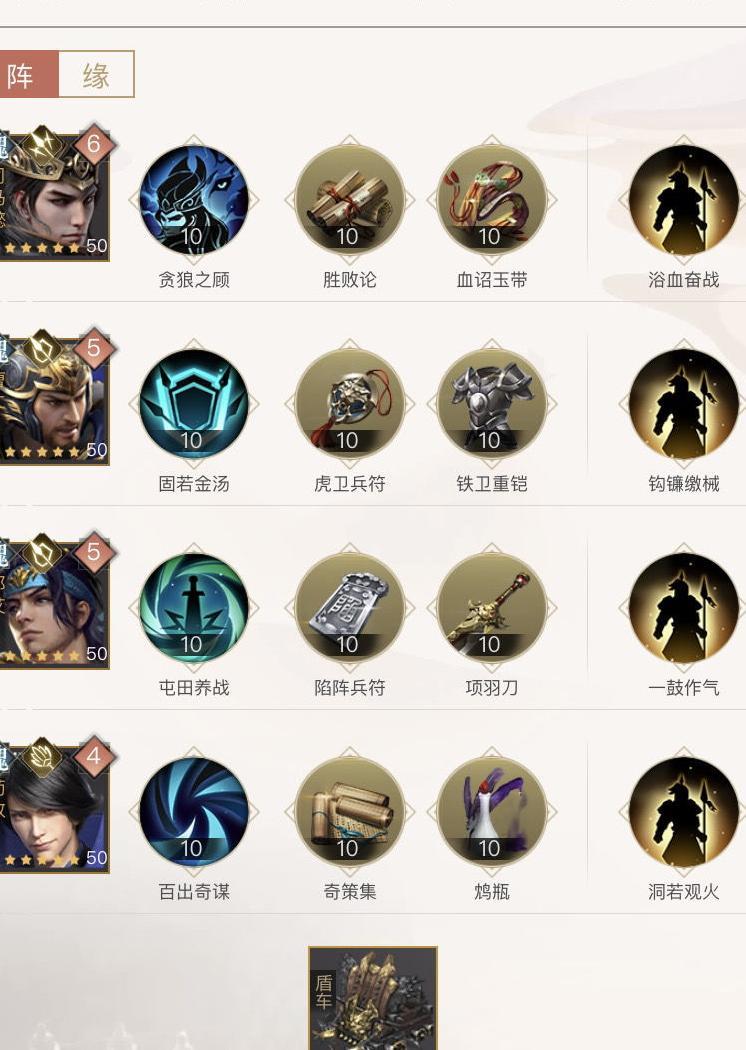Select the 铁卫重铠 armor

pyautogui.click(x=491, y=404)
